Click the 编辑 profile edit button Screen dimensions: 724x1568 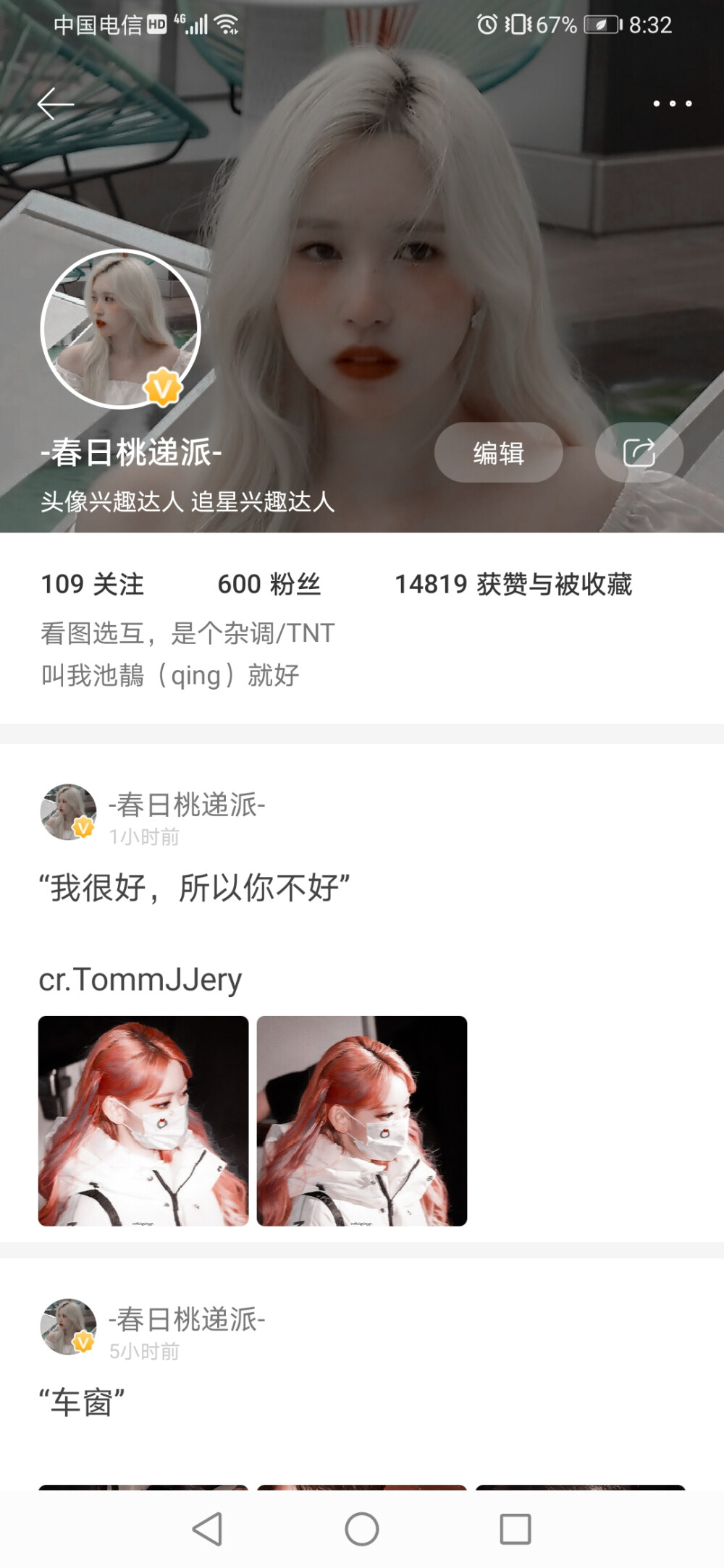498,452
